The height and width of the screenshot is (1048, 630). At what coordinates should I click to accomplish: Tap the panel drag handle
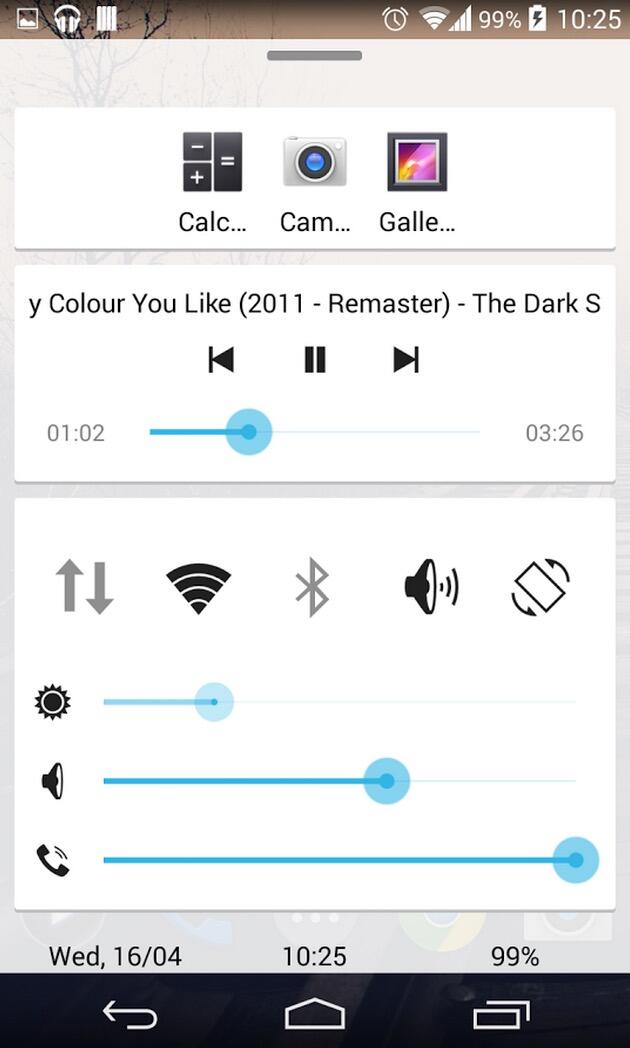[x=315, y=55]
